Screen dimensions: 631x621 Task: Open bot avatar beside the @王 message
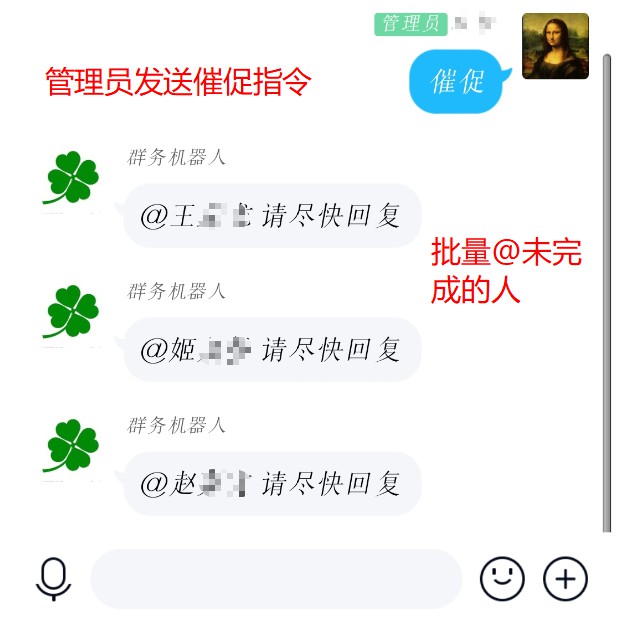coord(73,179)
